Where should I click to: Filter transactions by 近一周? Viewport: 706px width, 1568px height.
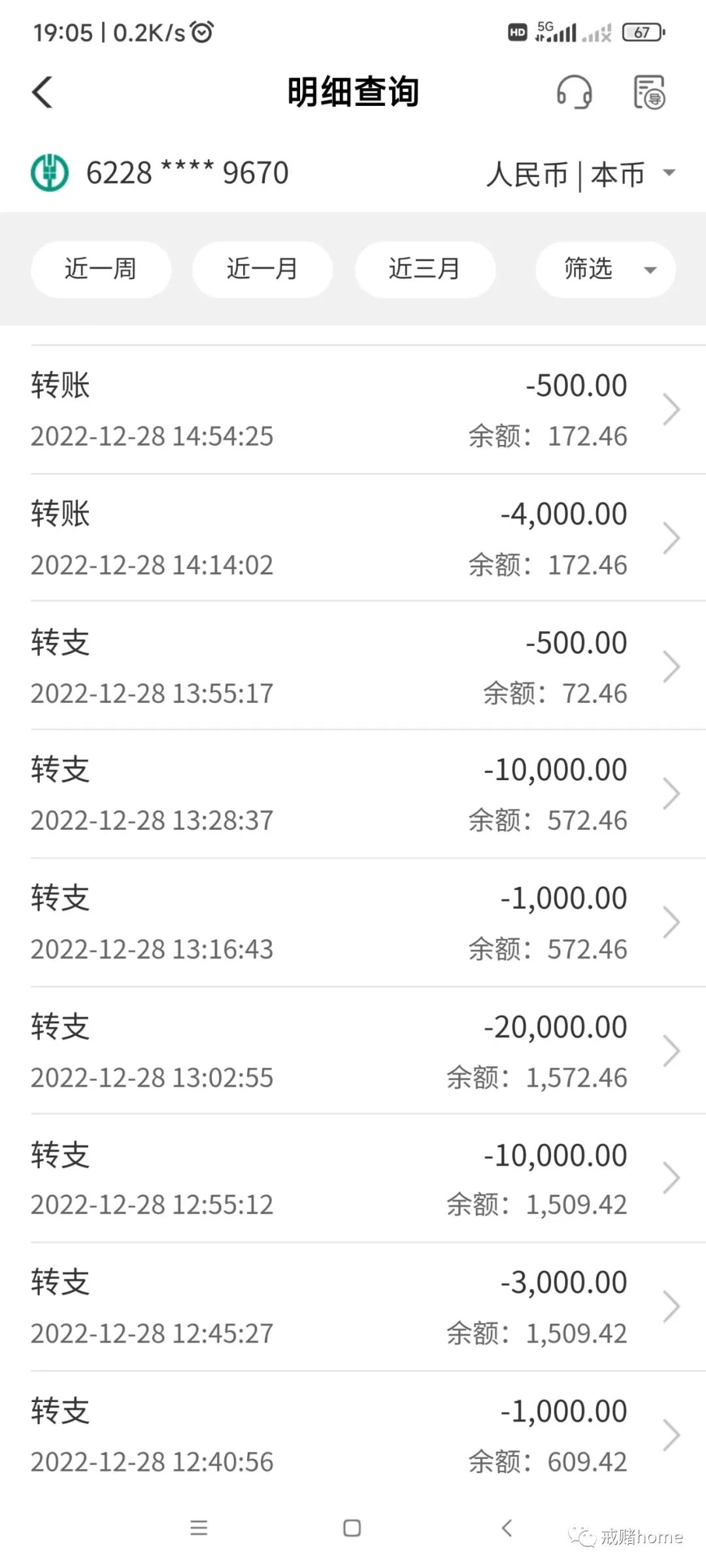coord(101,269)
